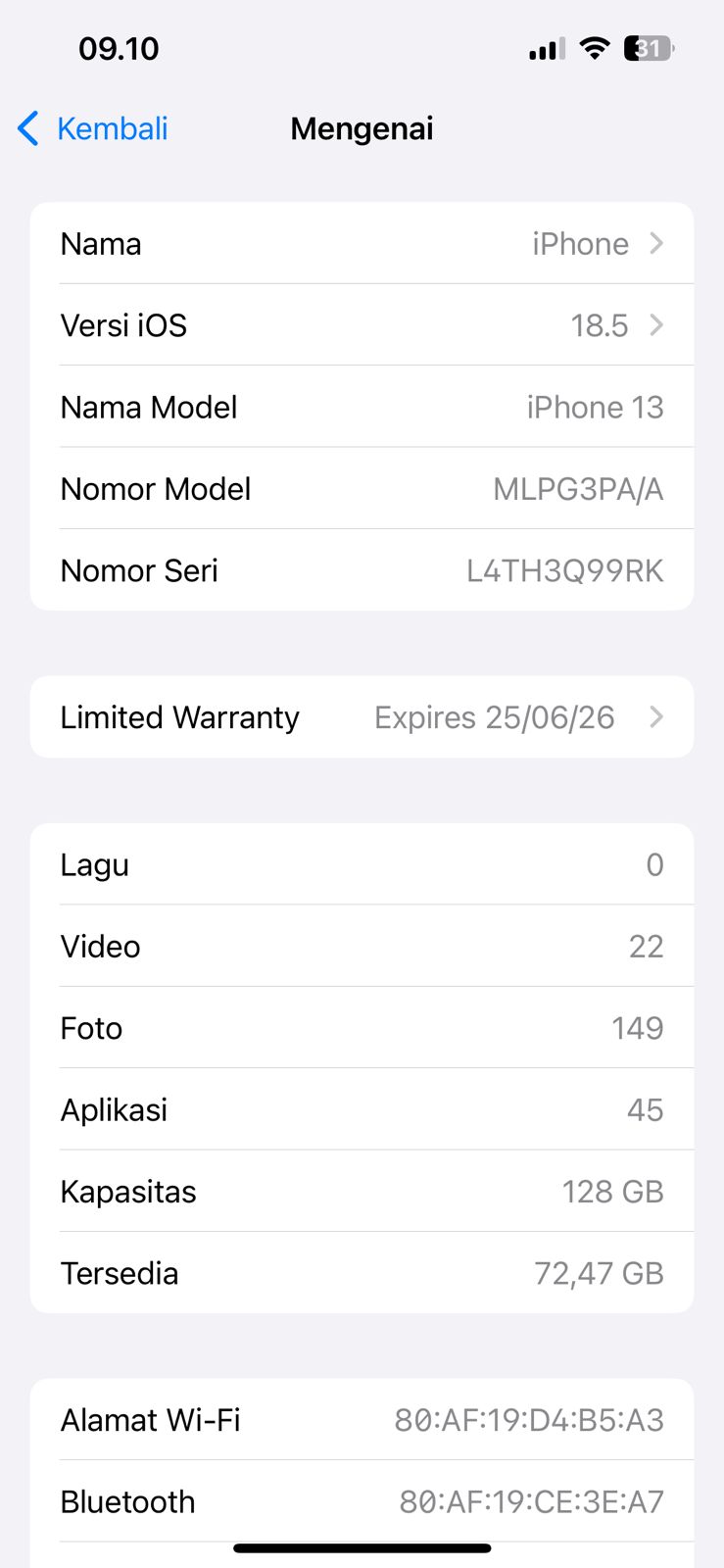Open the Nama row to rename iPhone

coord(362,244)
